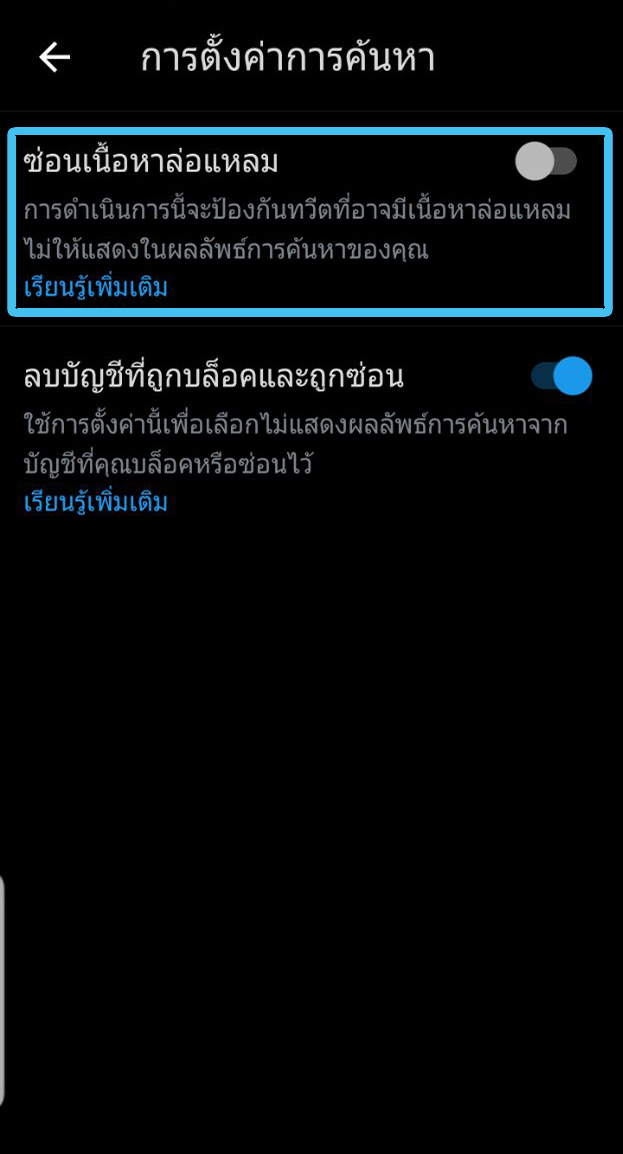Open เรียนรู้เพิ่มเติม under ลบบัญชีที่ถูกบล็อคและถูกซ่อน
Image resolution: width=623 pixels, height=1154 pixels.
point(95,502)
